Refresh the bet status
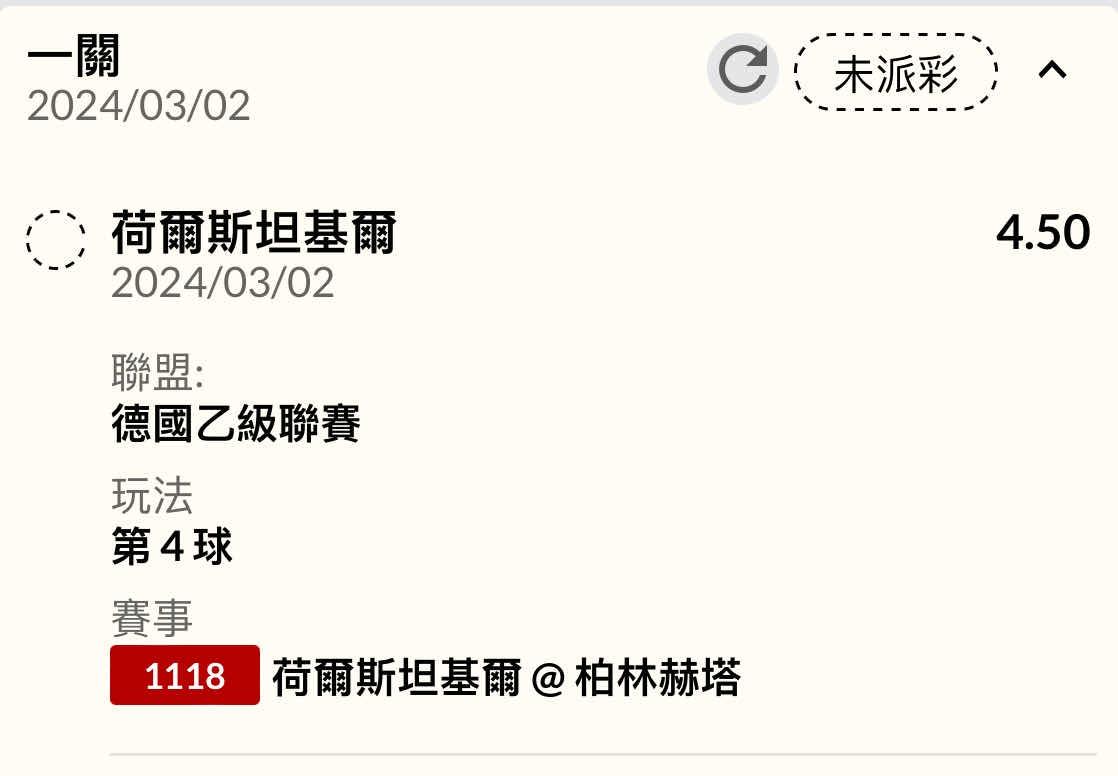 [742, 70]
